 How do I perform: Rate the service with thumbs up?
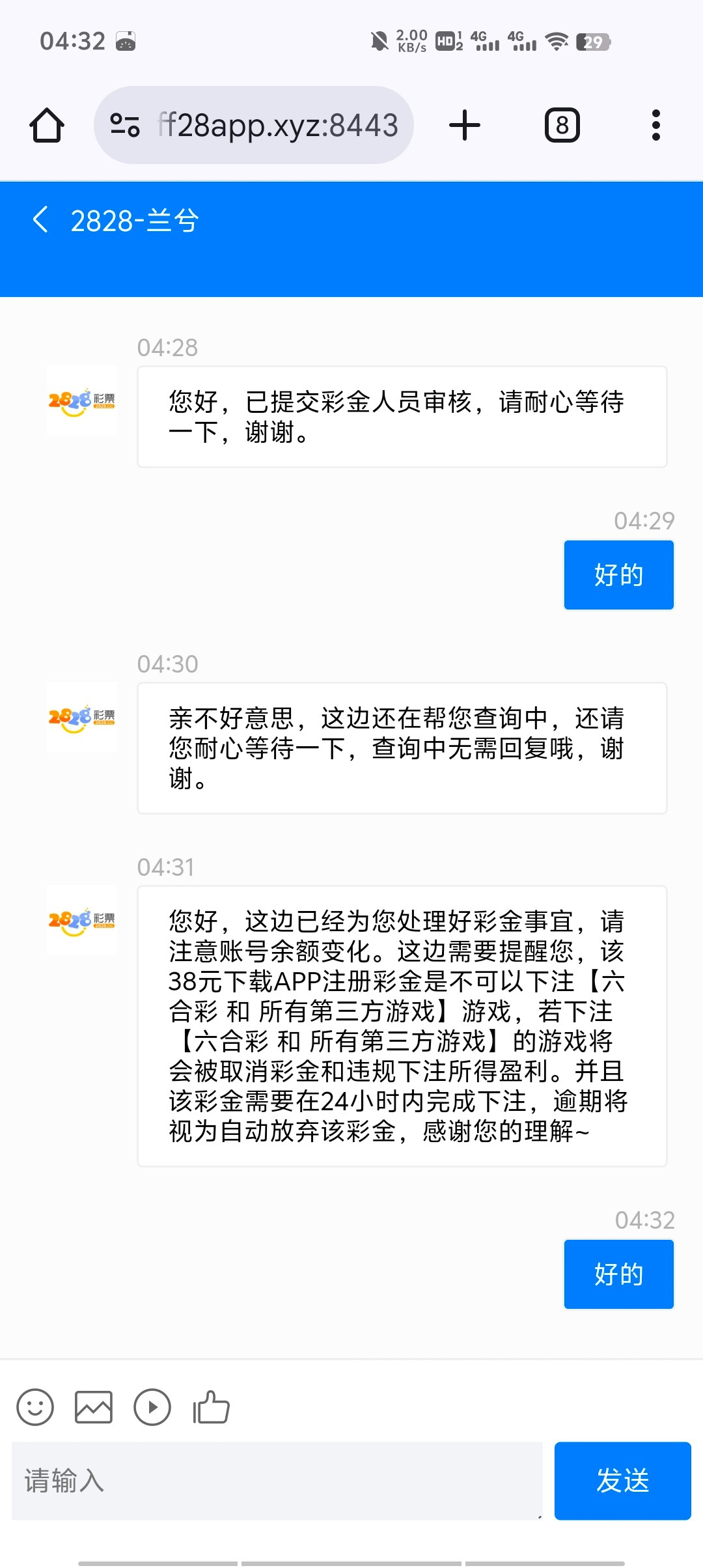coord(211,1407)
